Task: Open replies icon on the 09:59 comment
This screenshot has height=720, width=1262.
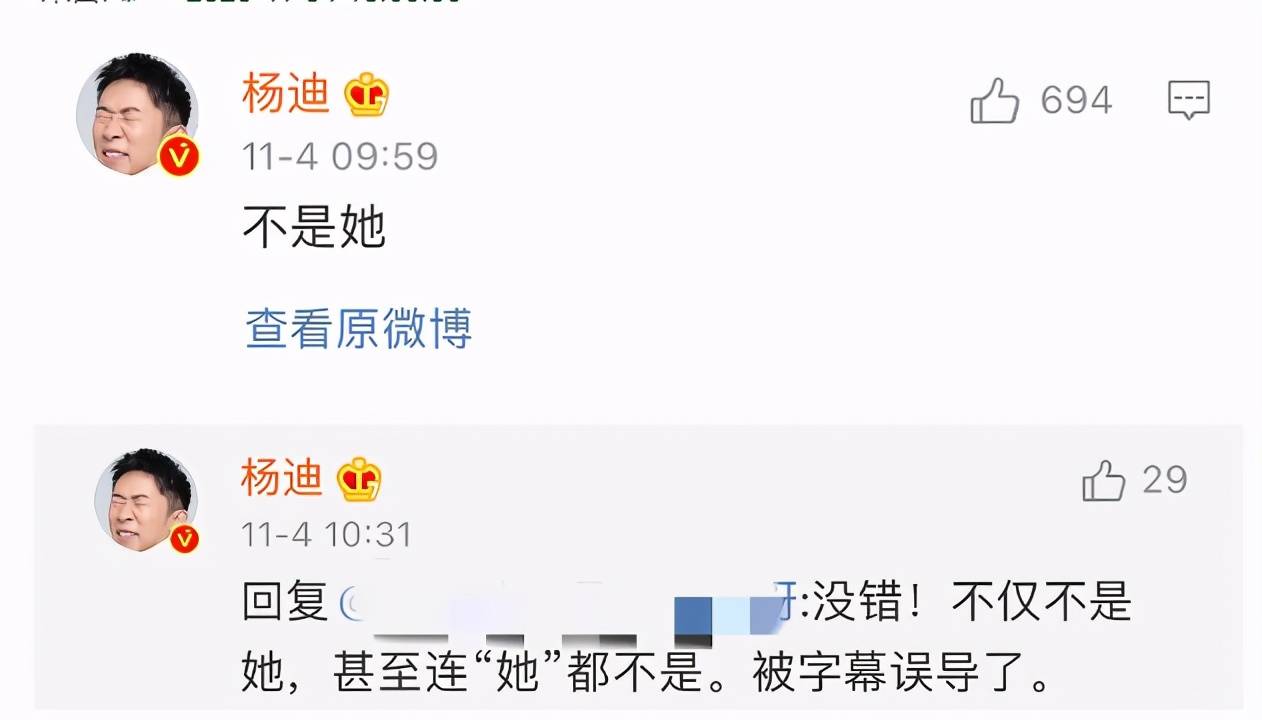Action: point(1189,100)
